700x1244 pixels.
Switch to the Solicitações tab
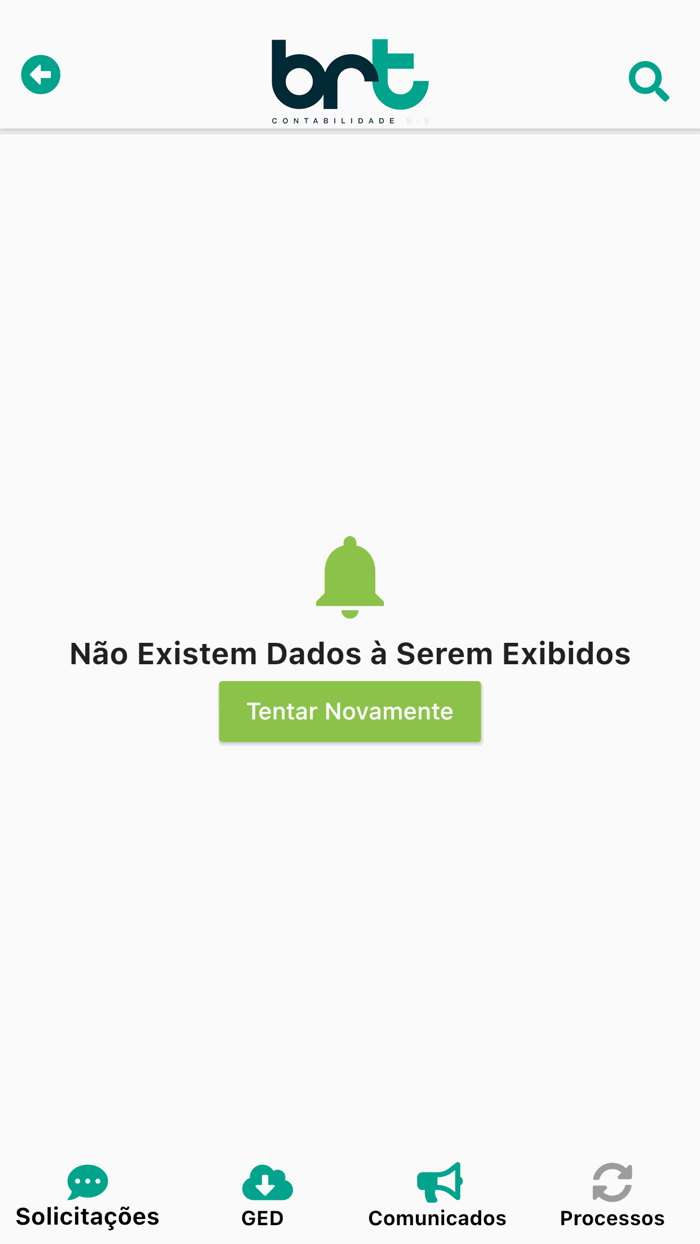click(87, 1197)
